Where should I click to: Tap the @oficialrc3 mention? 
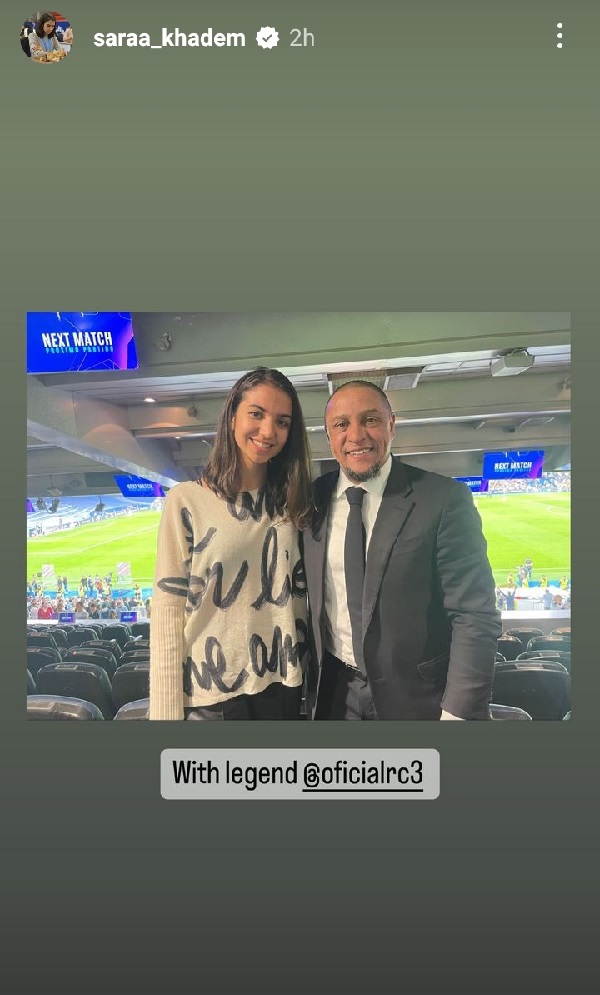tap(362, 773)
